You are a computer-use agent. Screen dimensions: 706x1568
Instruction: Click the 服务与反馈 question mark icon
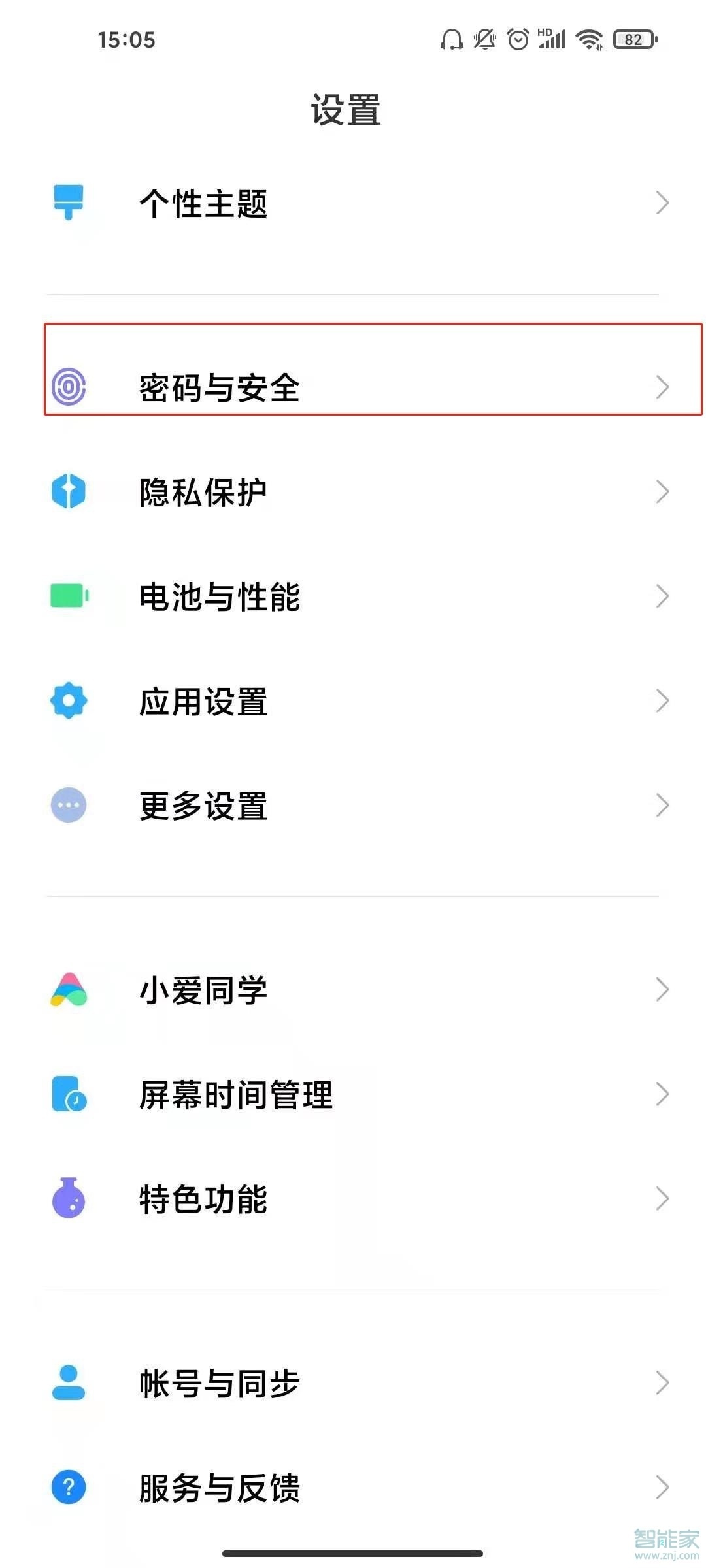click(69, 1486)
